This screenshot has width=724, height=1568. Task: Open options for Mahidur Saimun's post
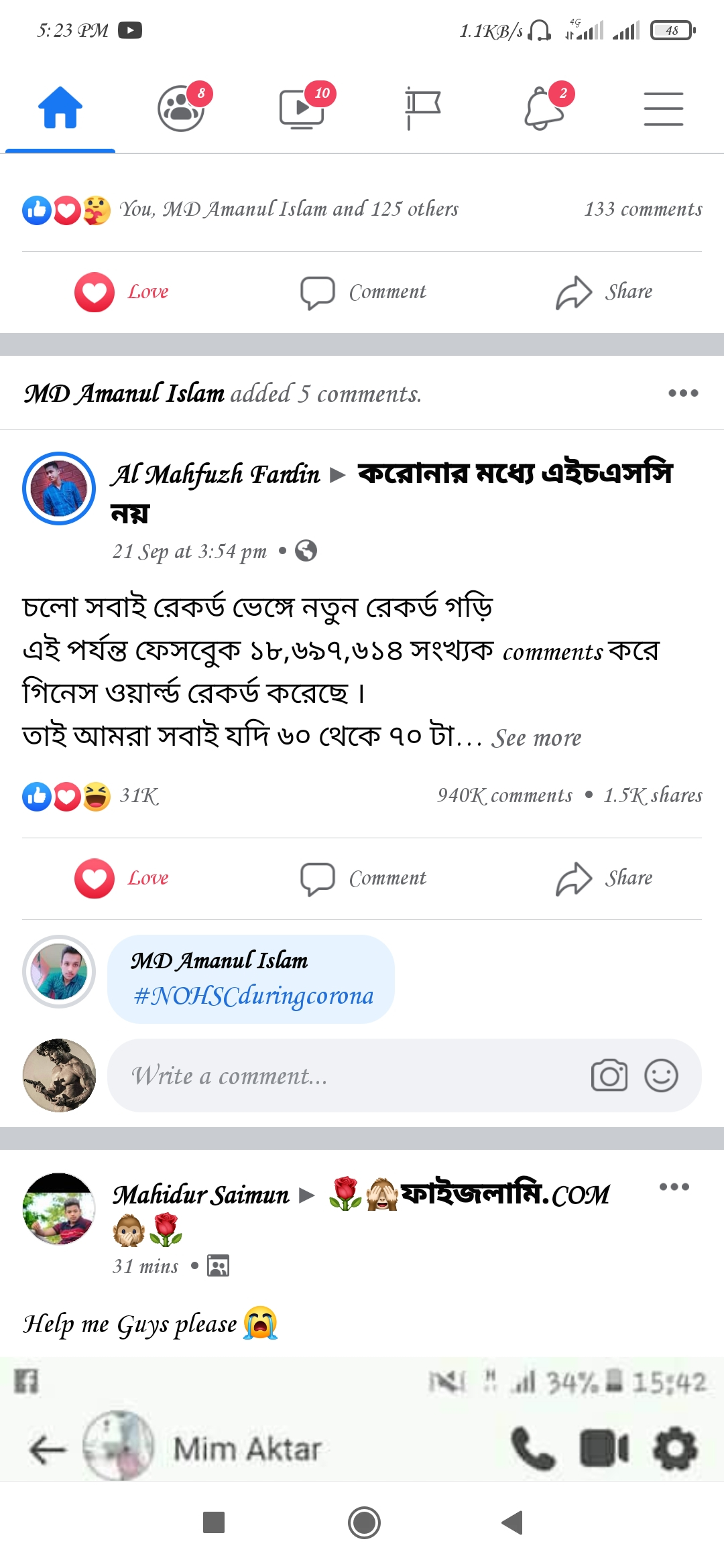pyautogui.click(x=674, y=1187)
